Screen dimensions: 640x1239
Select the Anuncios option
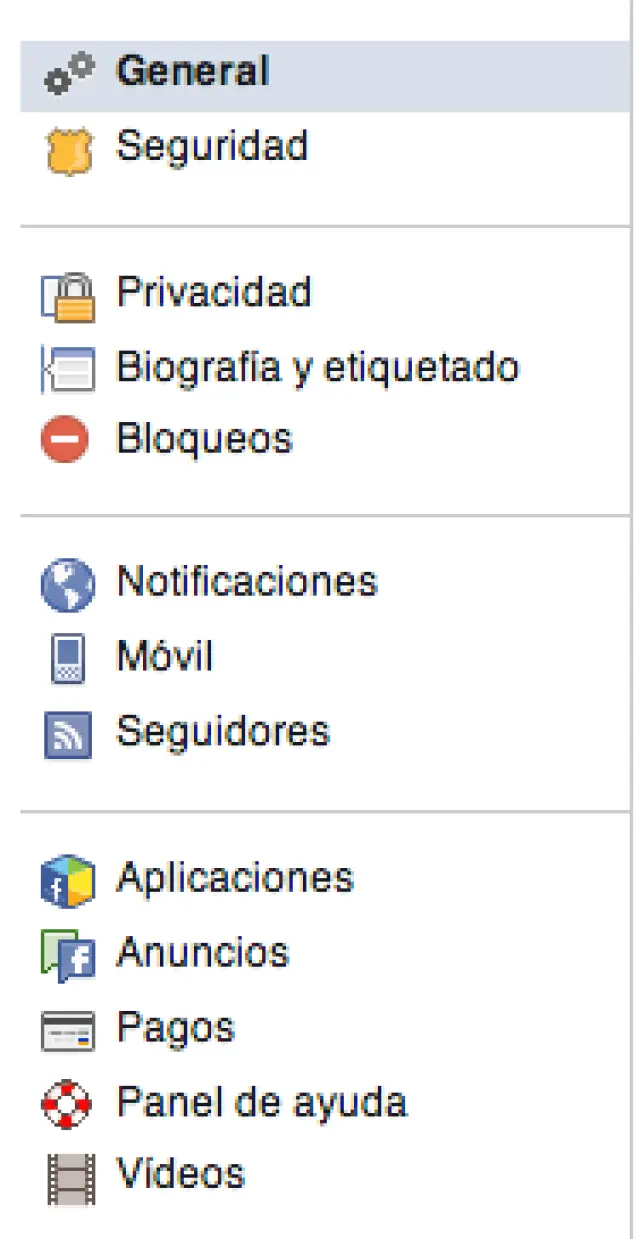(202, 953)
